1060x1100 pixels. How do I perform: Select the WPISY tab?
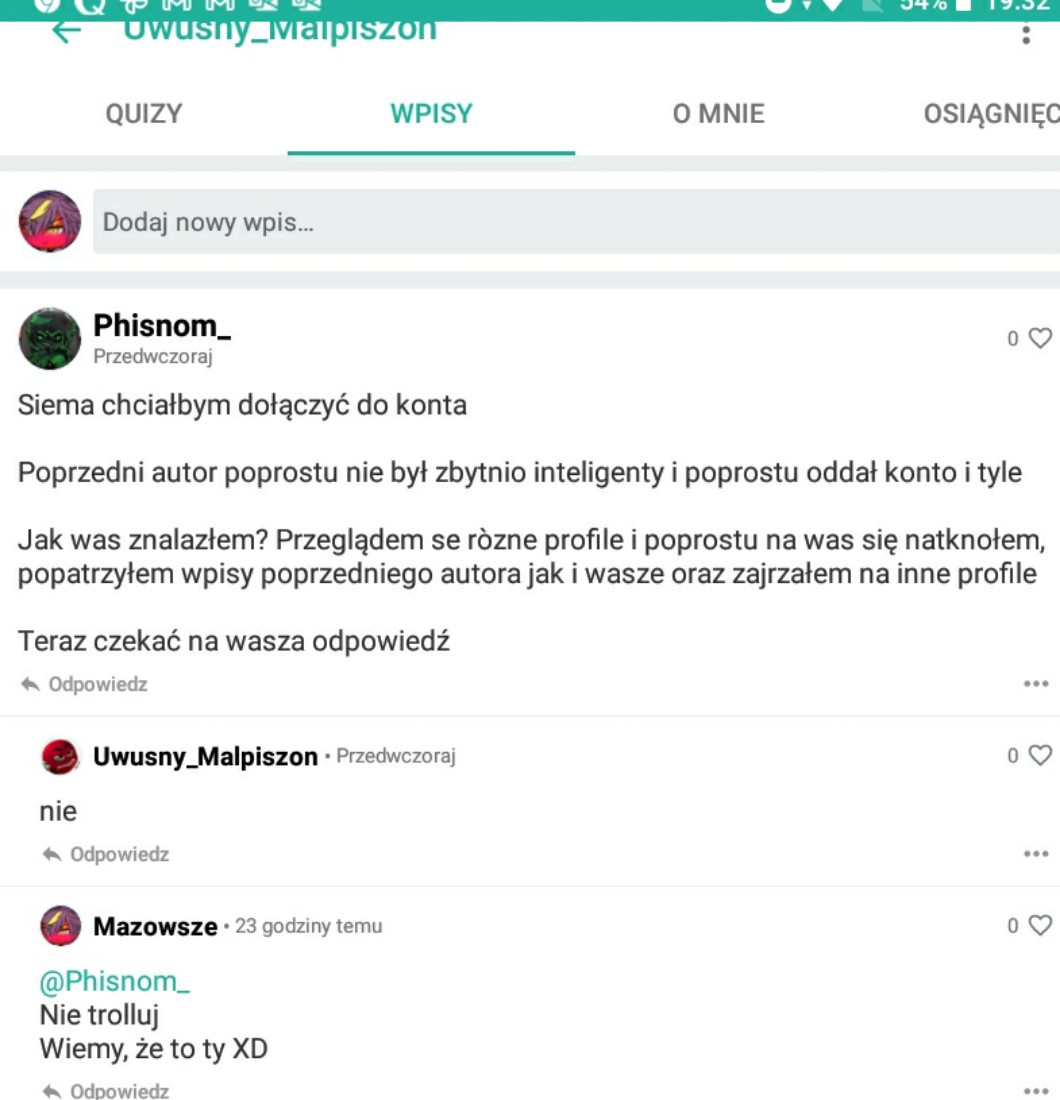click(x=431, y=114)
